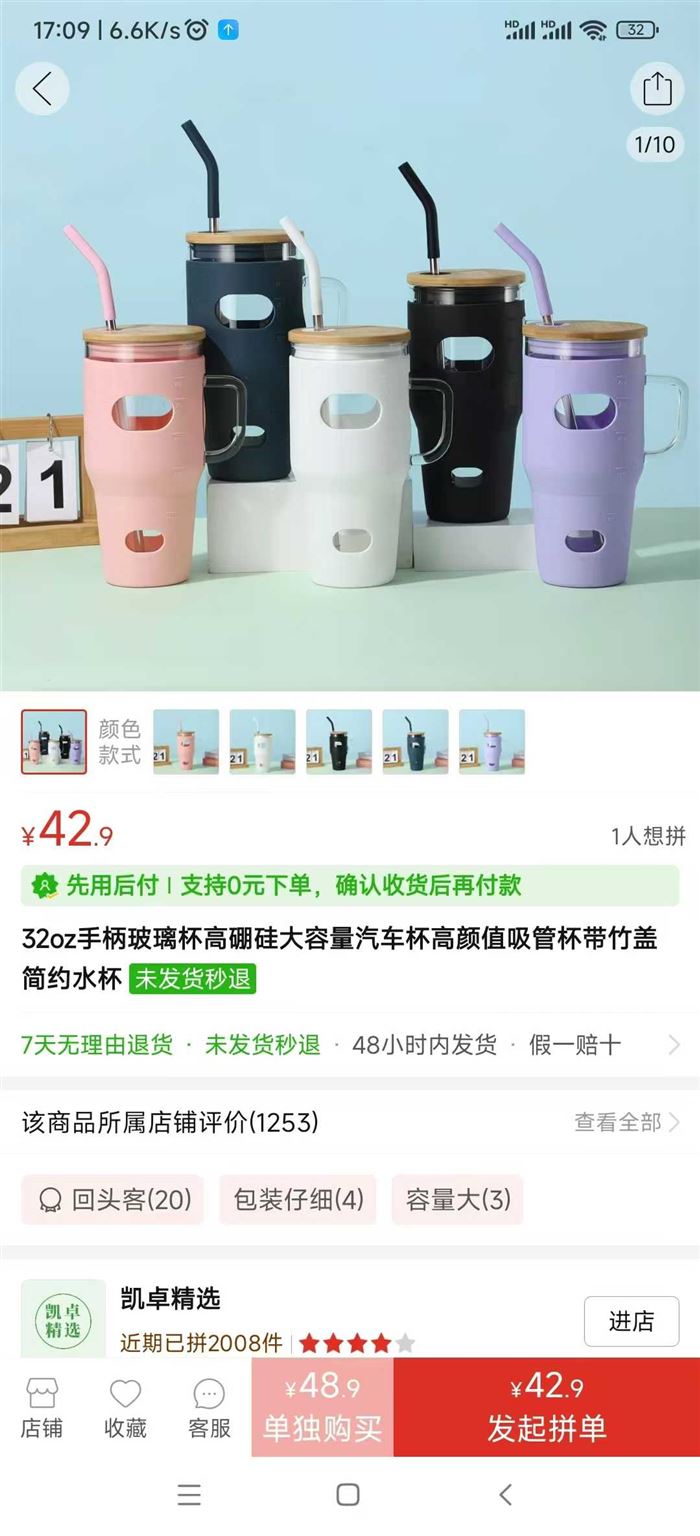Add the product to 收藏 favorites
The width and height of the screenshot is (700, 1536).
(125, 1407)
